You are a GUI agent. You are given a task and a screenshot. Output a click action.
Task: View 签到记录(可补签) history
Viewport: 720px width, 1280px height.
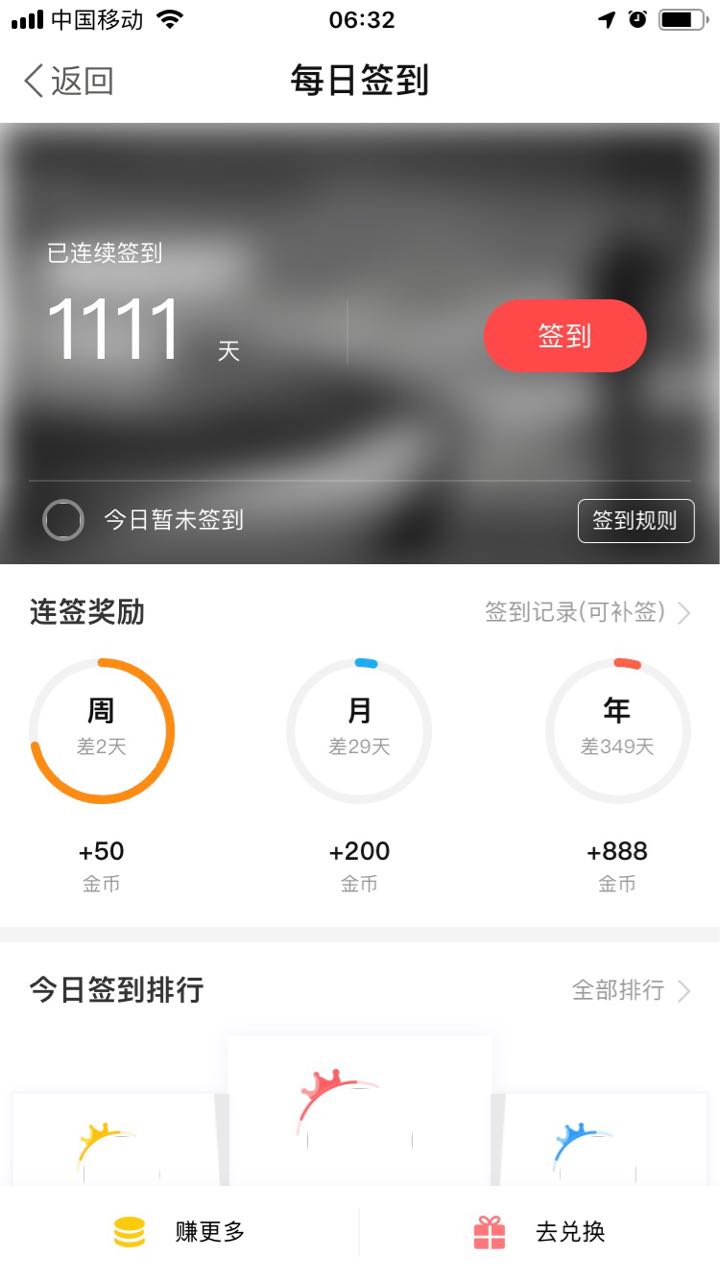(x=588, y=612)
